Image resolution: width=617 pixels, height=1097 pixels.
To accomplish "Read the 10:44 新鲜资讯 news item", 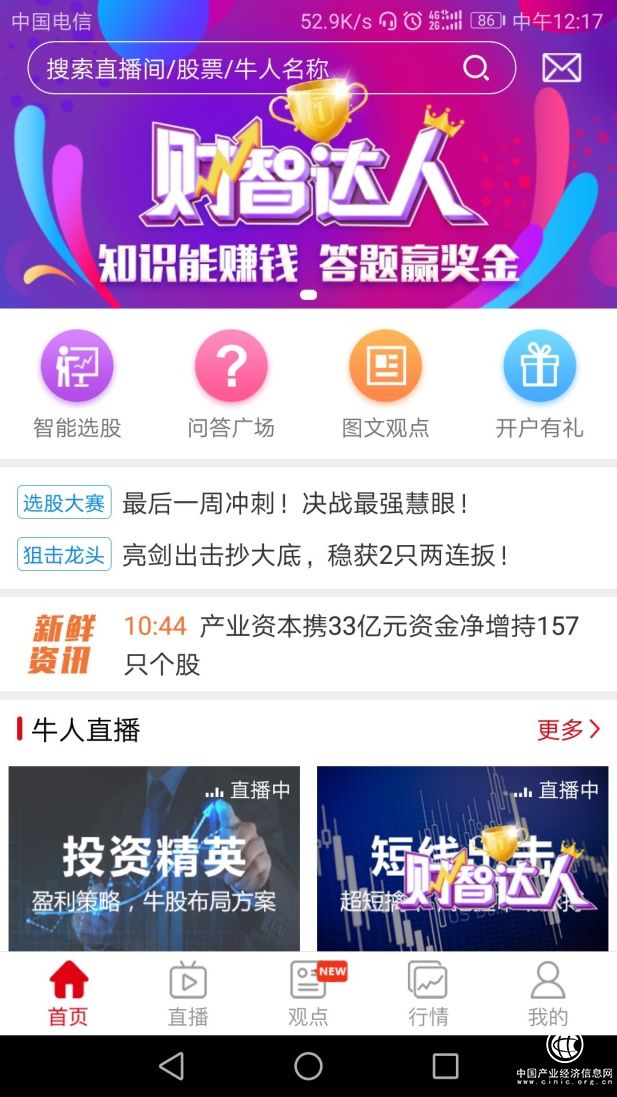I will click(350, 645).
